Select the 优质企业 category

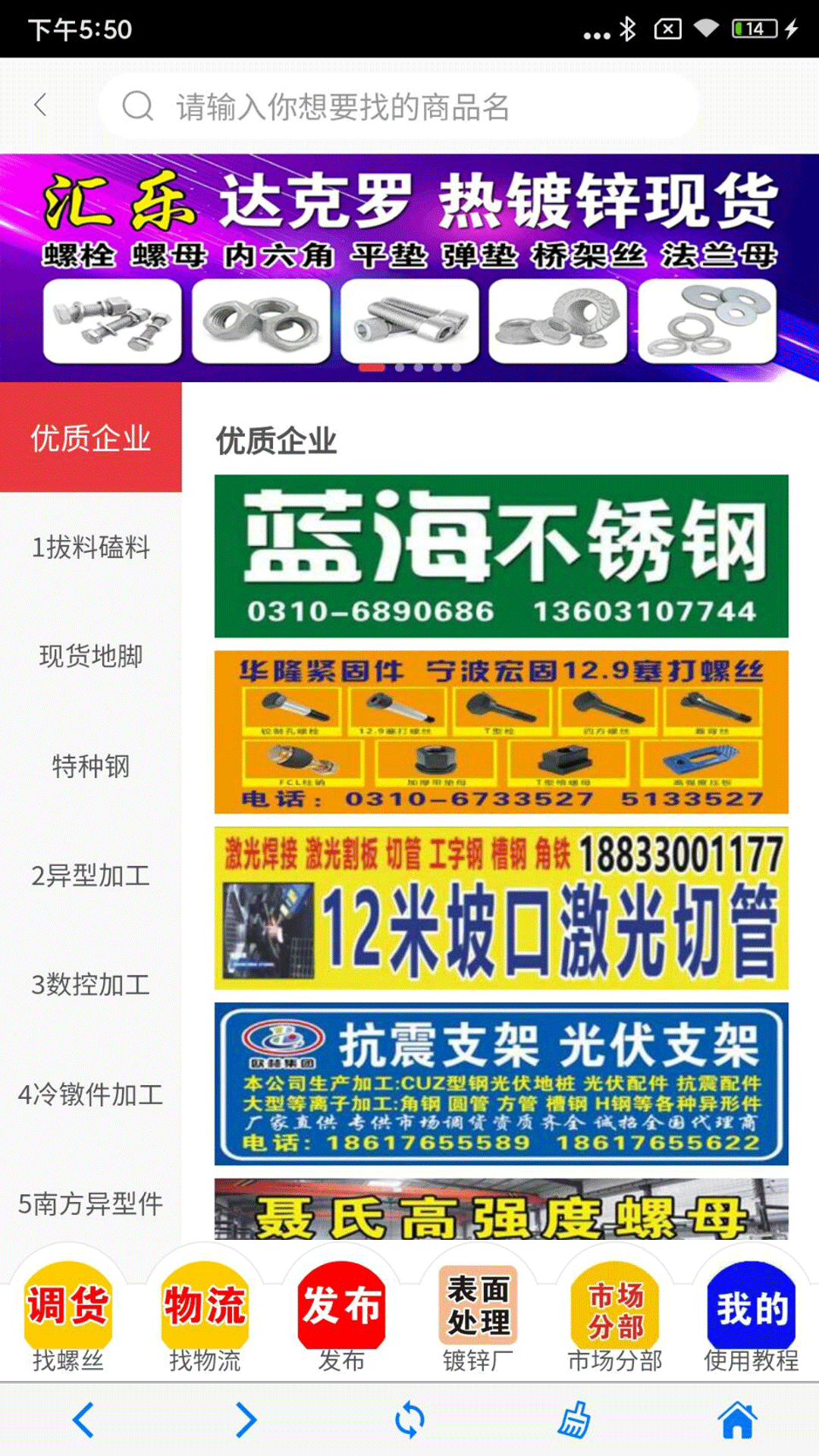tap(91, 438)
